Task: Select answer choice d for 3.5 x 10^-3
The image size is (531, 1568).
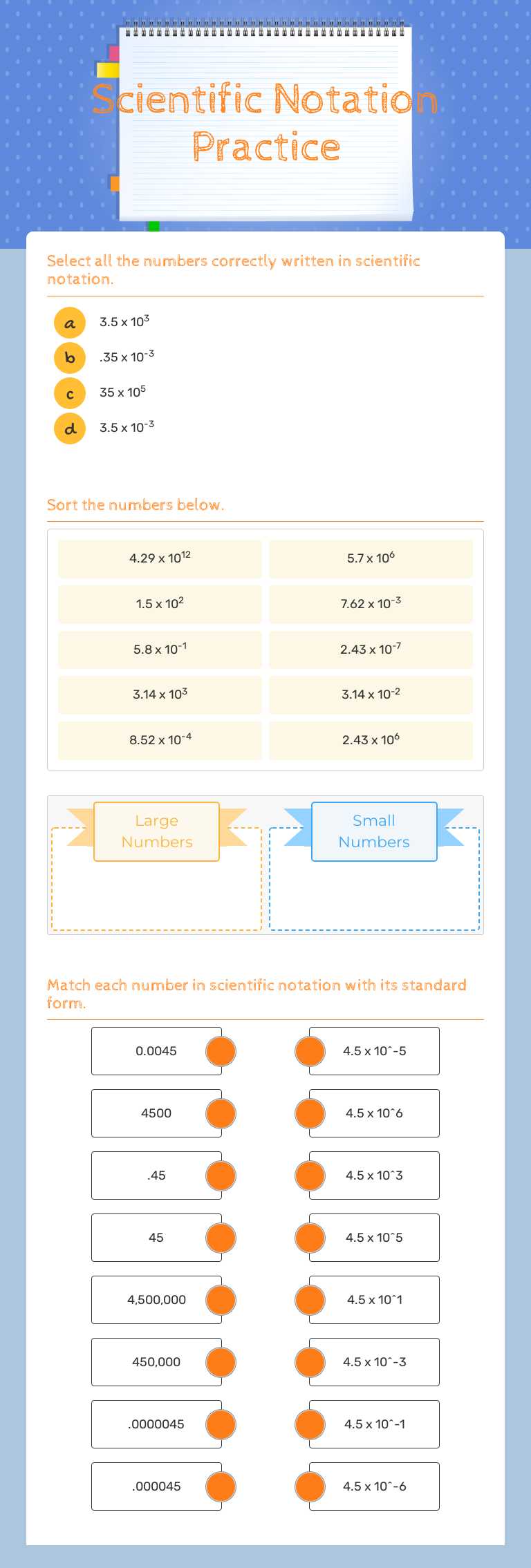Action: [x=69, y=428]
